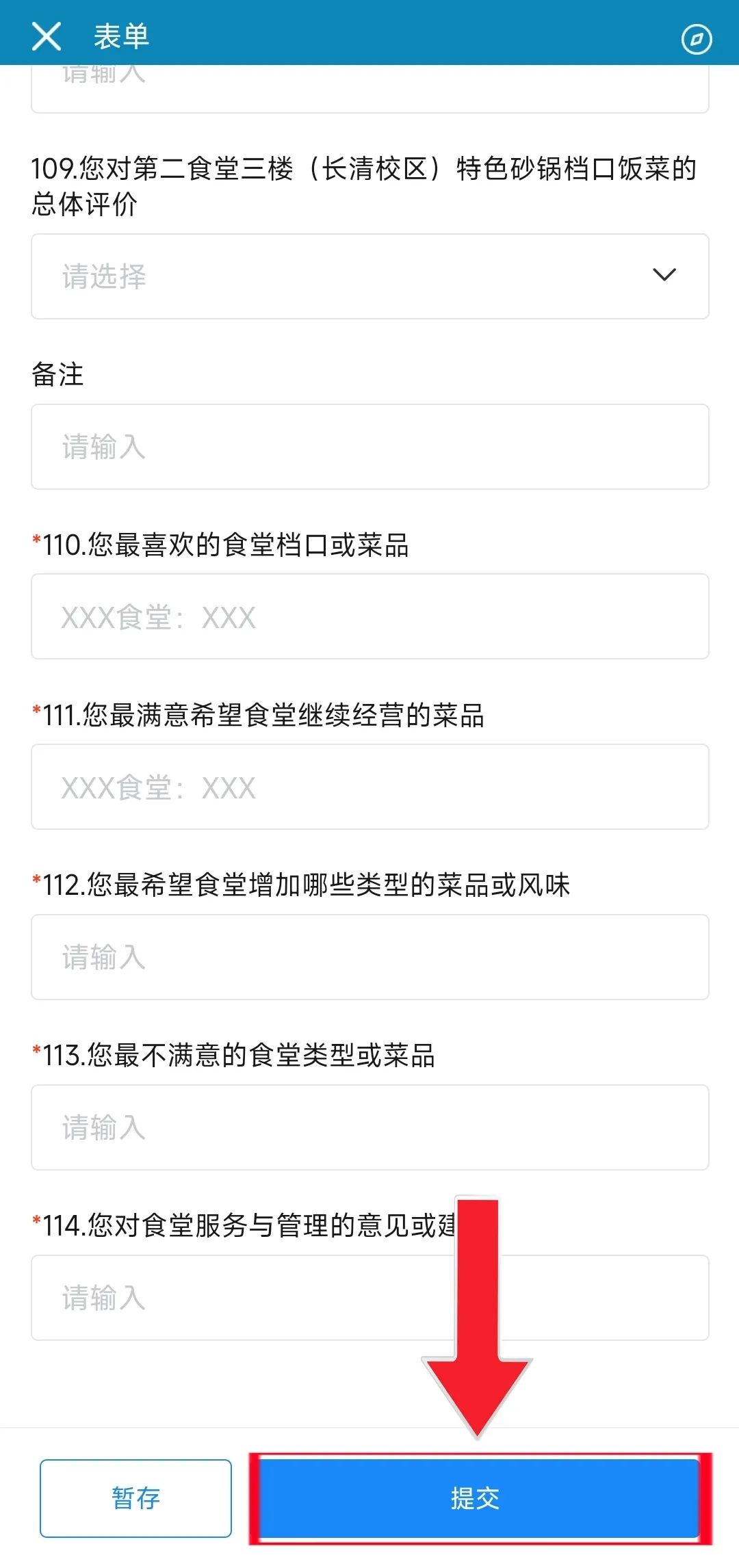
Task: Save draft with the 暂存 button
Action: 135,1498
